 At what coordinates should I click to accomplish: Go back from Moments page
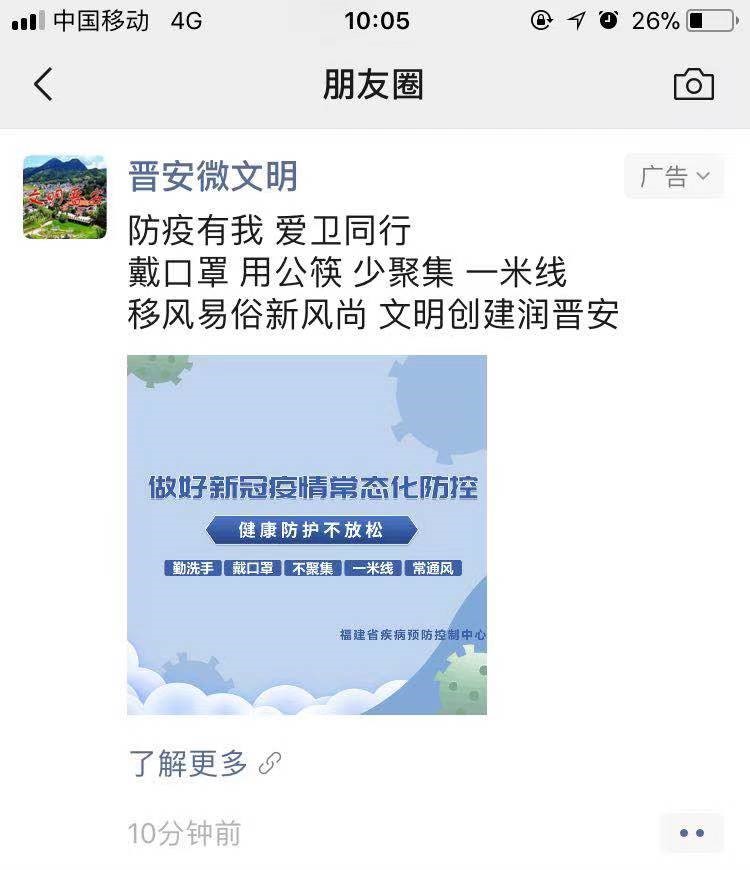coord(43,85)
